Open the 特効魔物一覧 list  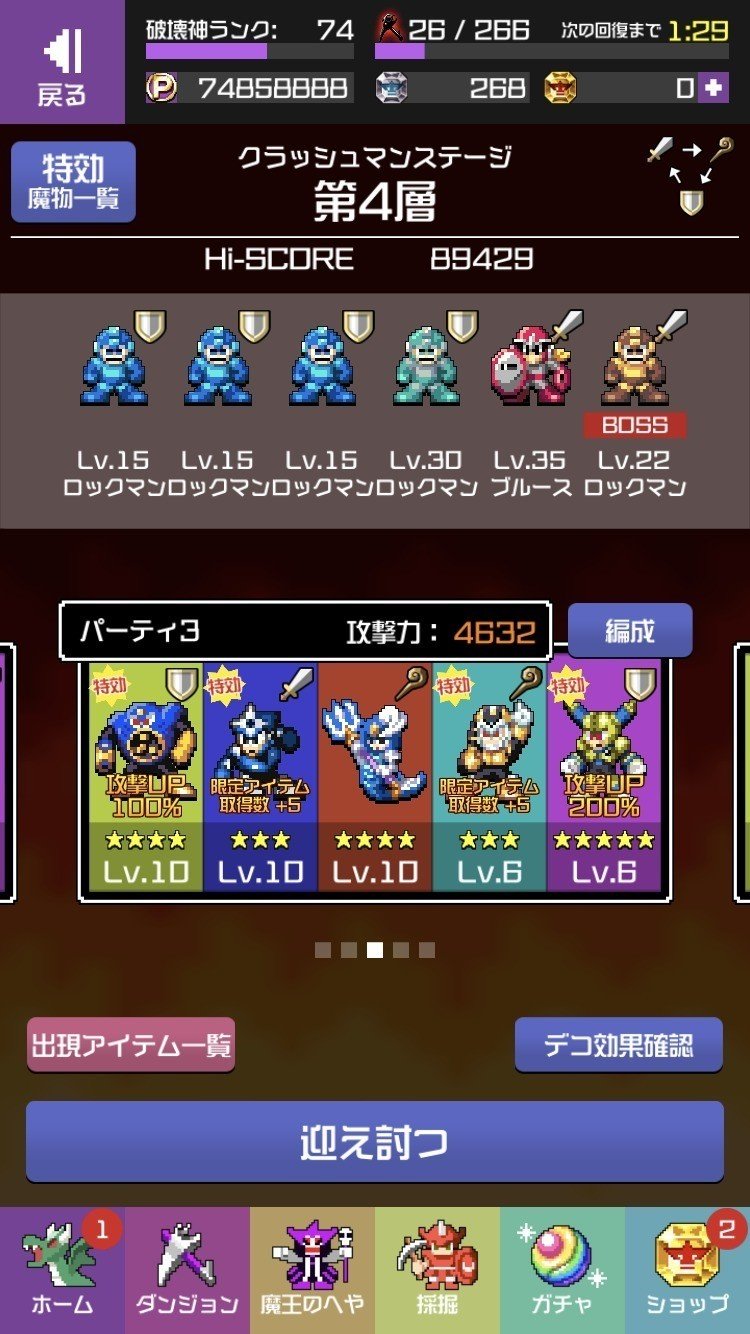click(x=73, y=181)
